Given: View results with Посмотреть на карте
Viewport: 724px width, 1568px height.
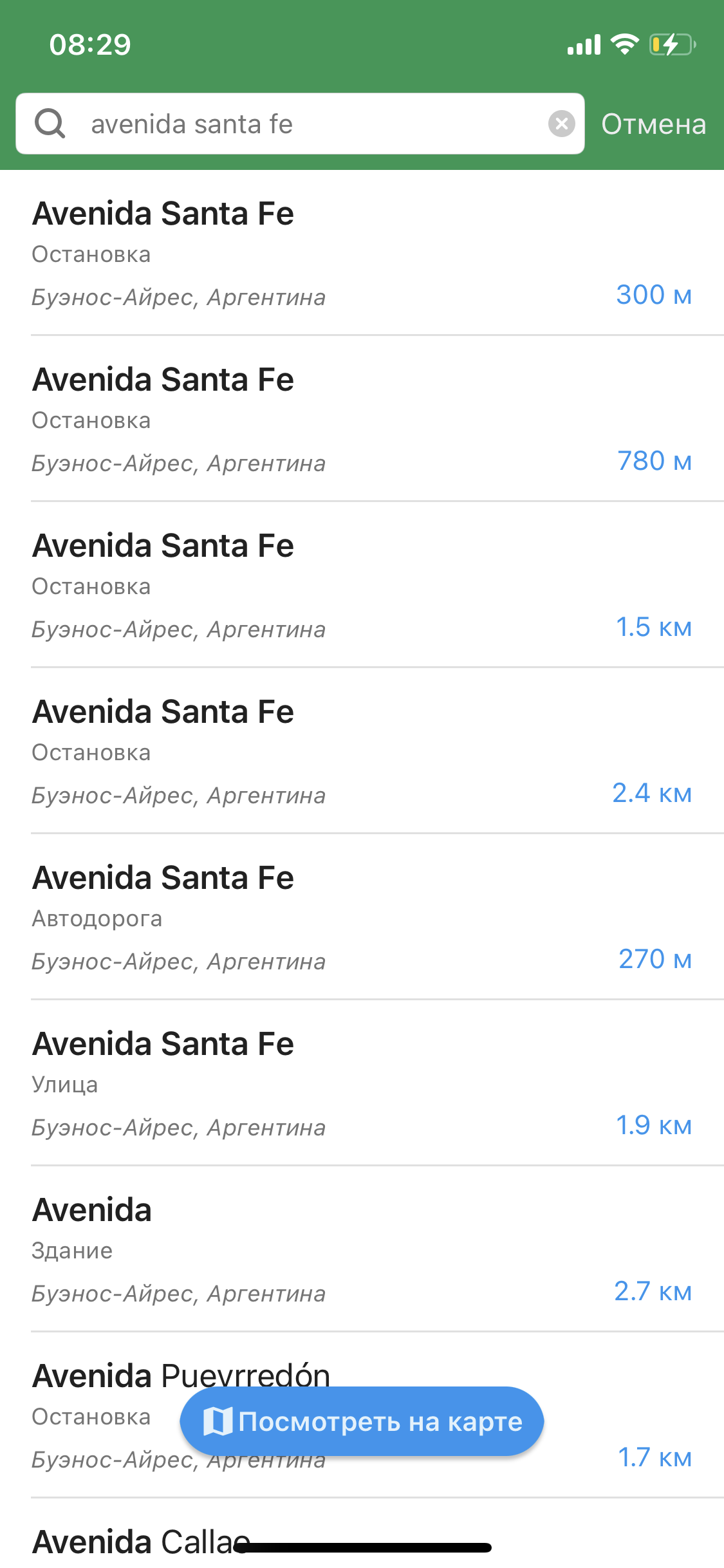Looking at the screenshot, I should click(x=362, y=1421).
